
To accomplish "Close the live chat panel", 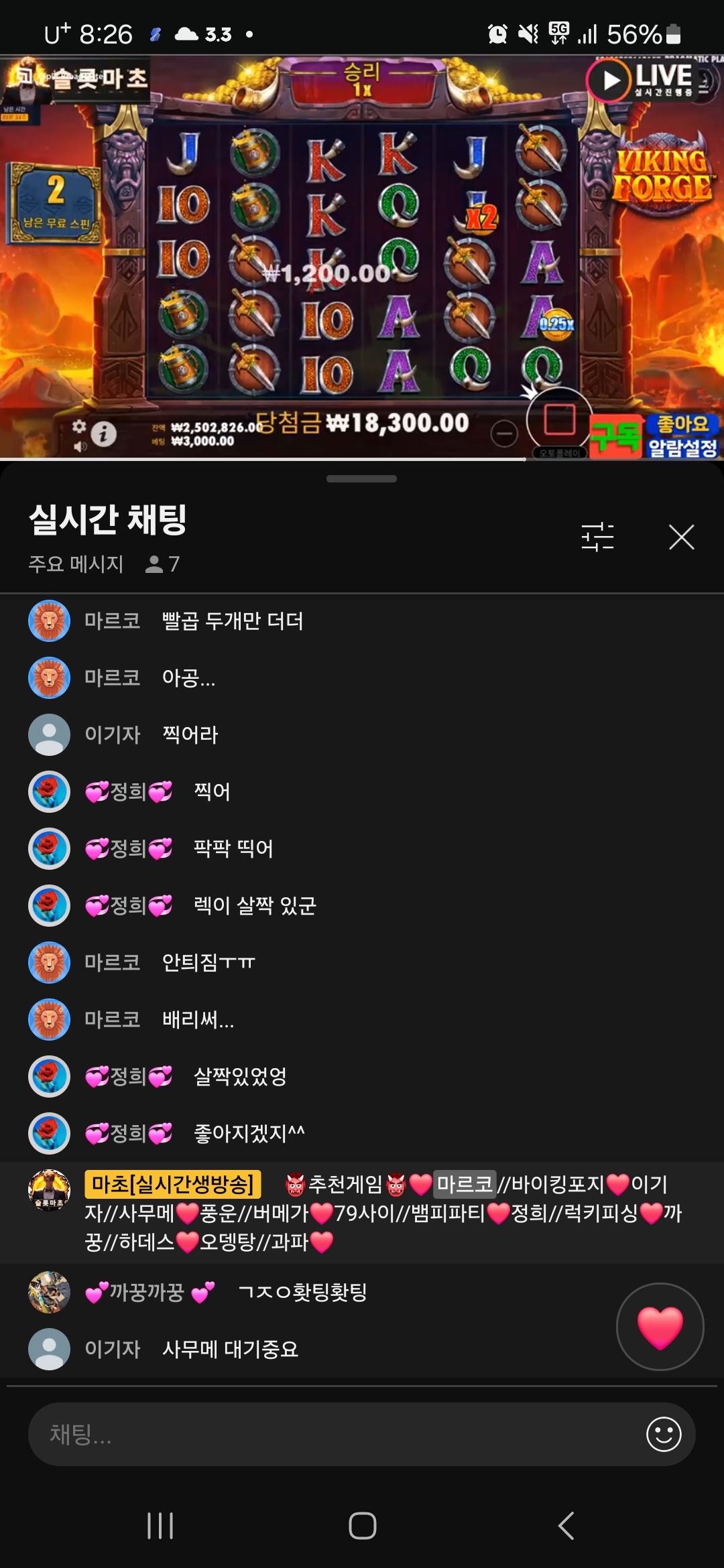I will [681, 537].
